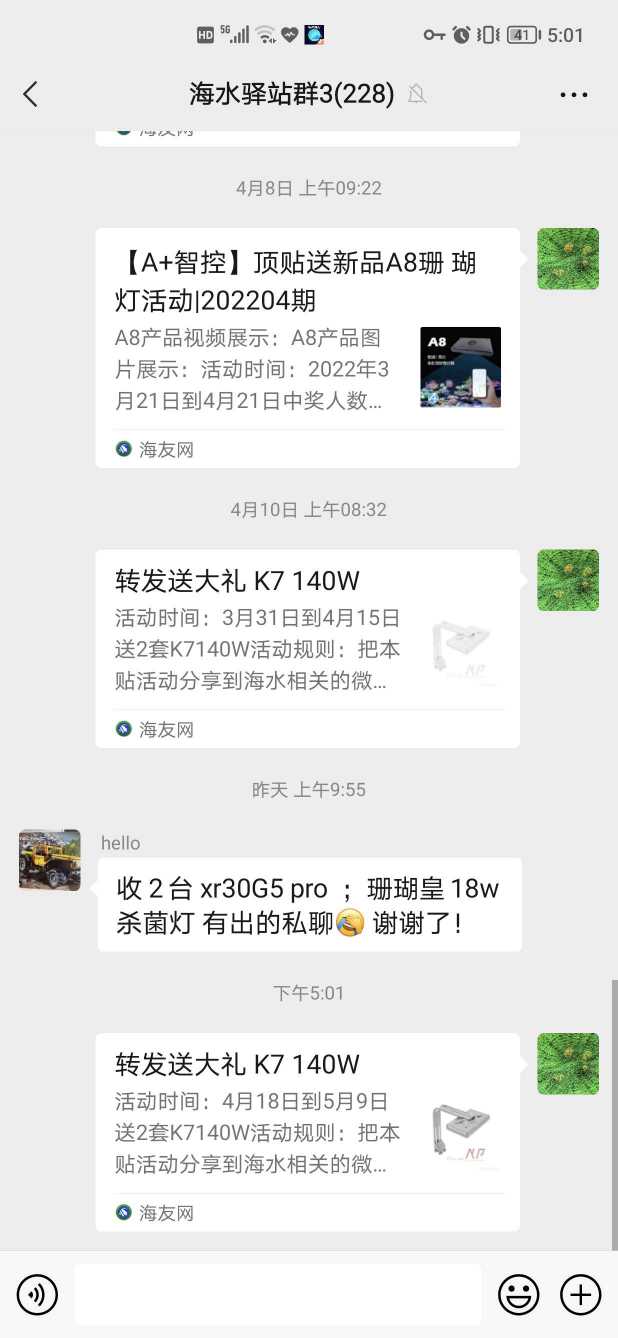Viewport: 618px width, 1338px height.
Task: Open the K7 140W card dated 4月18日到5月9日
Action: (x=307, y=1130)
